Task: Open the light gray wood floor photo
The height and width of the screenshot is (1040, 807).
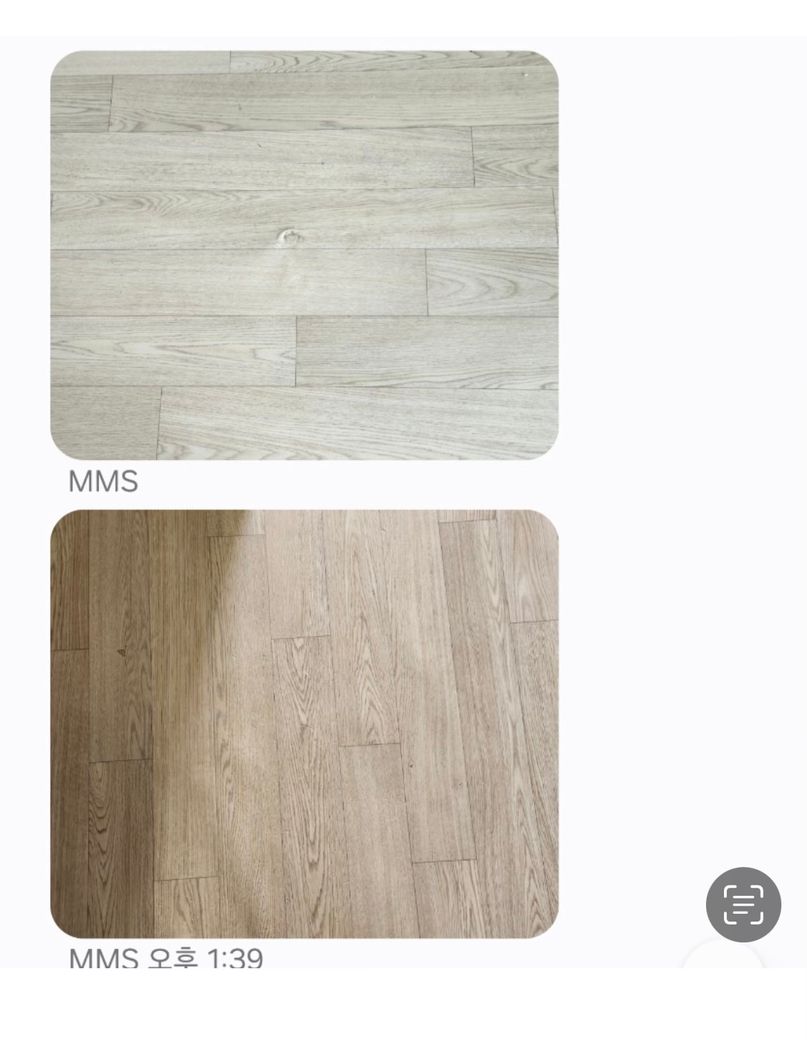Action: [304, 255]
